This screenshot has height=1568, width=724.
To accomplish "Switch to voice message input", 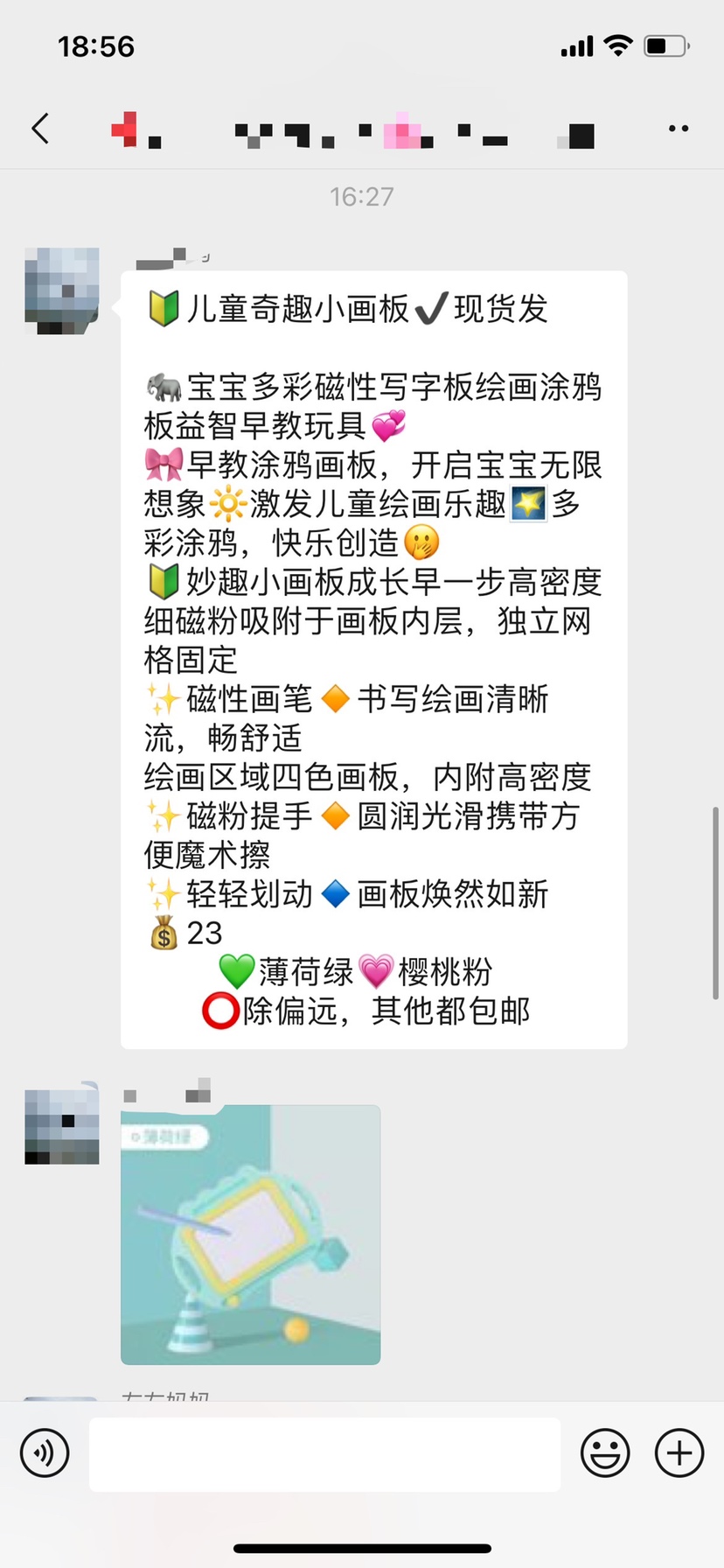I will coord(45,1453).
